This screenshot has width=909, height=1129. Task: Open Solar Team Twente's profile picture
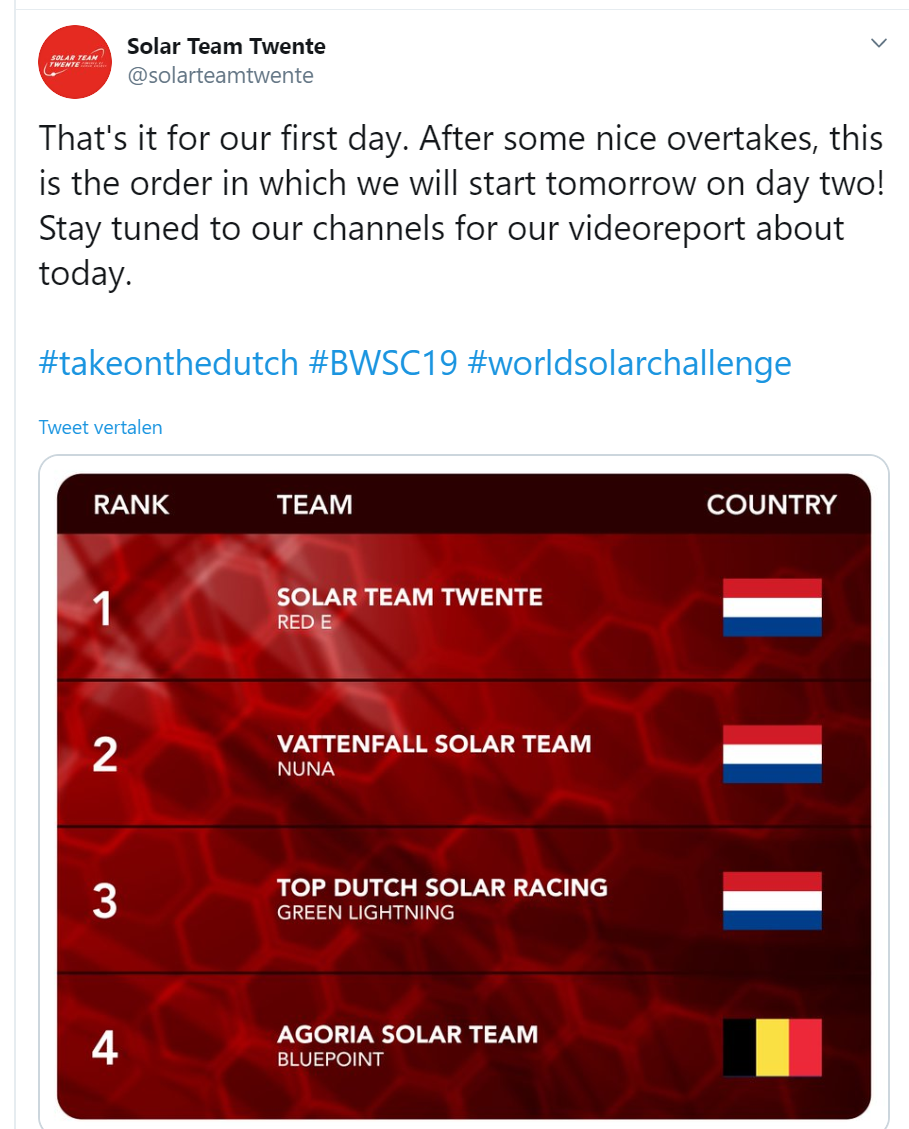pos(73,62)
